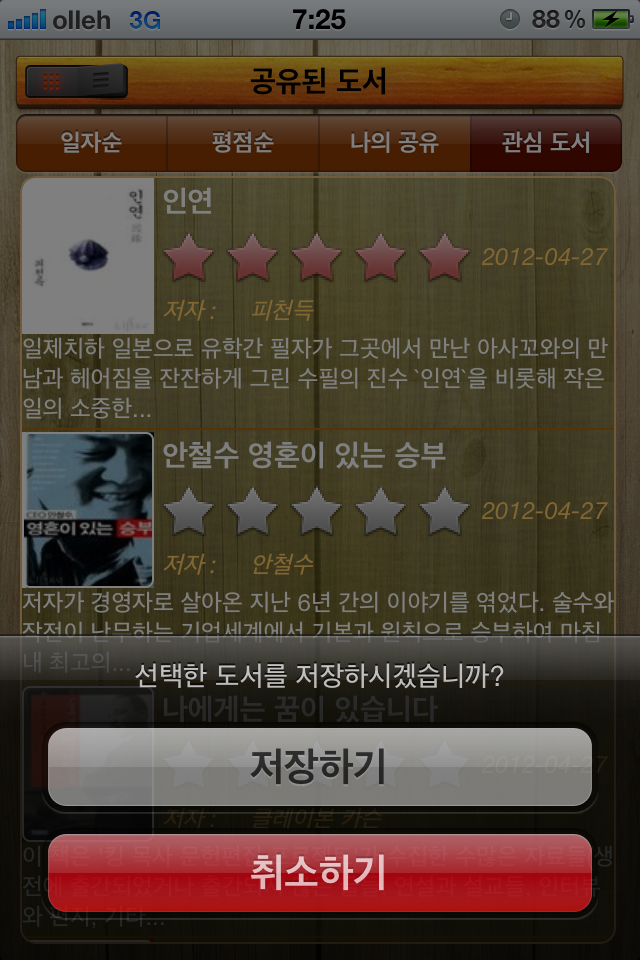Open the 나의 공유 tab
The image size is (640, 960).
pos(393,143)
